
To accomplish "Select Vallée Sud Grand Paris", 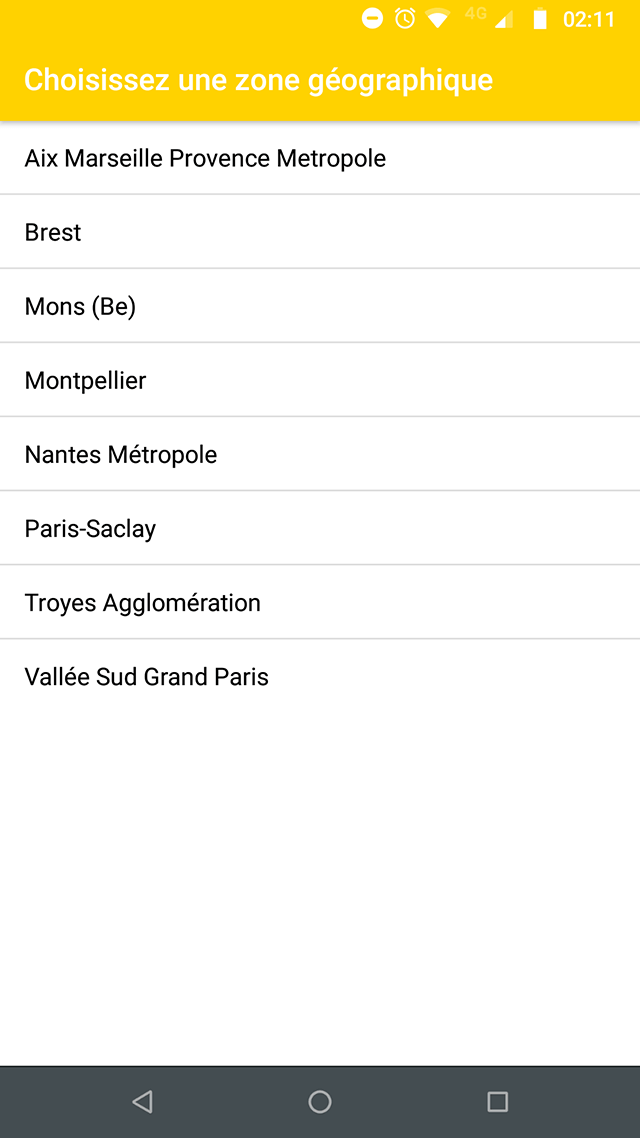I will point(147,676).
